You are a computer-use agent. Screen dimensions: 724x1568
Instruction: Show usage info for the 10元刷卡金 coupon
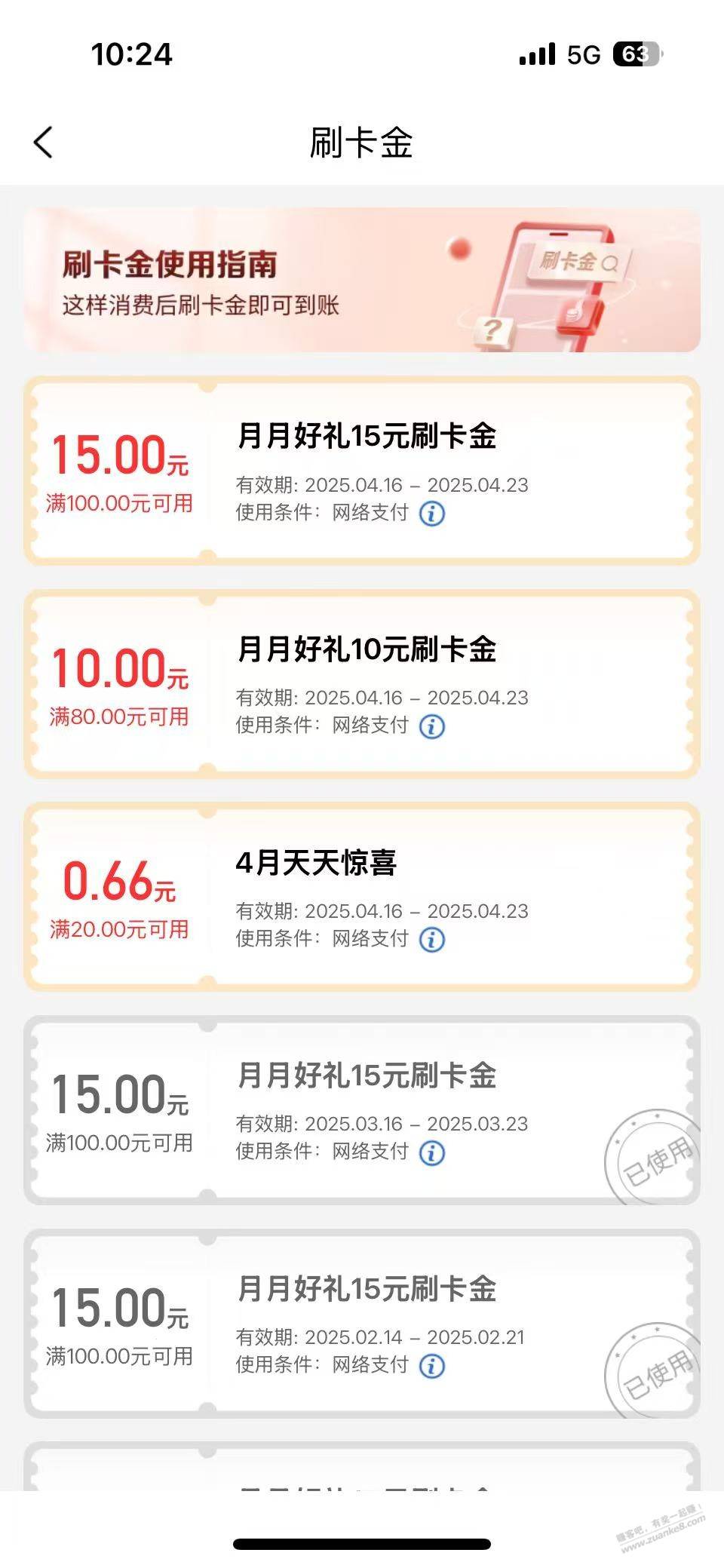click(x=432, y=727)
